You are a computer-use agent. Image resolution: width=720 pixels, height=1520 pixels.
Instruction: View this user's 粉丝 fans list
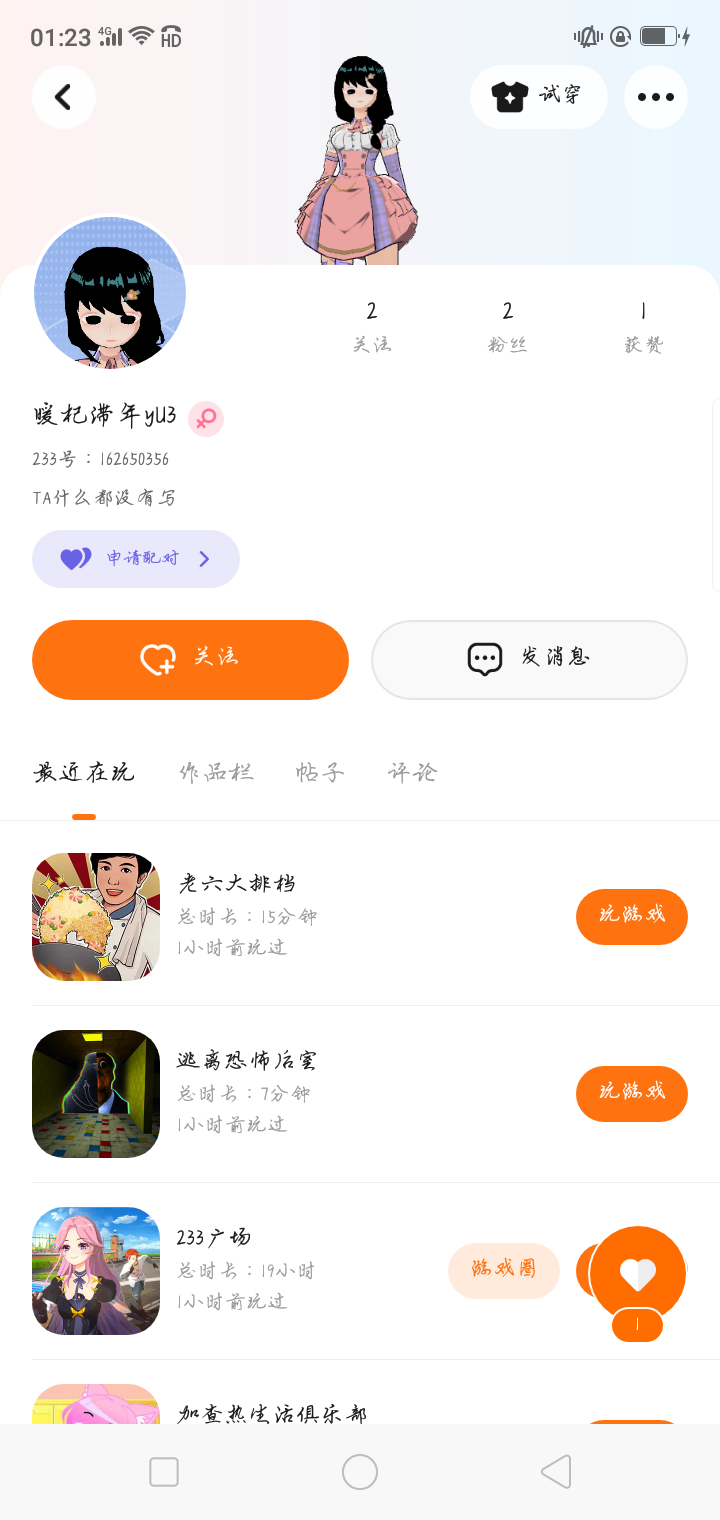tap(507, 326)
